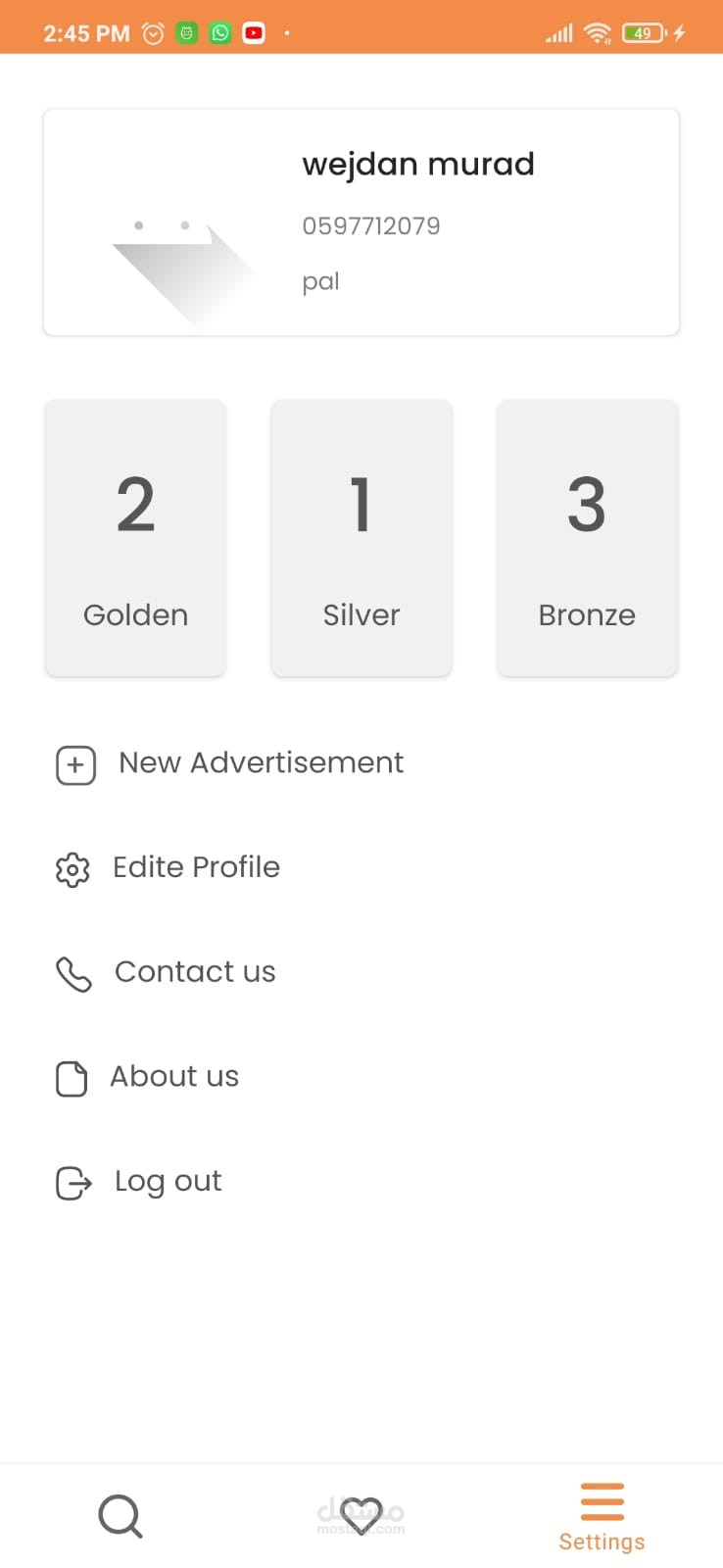This screenshot has width=723, height=1568.
Task: Switch to the search tab
Action: coord(120,1516)
